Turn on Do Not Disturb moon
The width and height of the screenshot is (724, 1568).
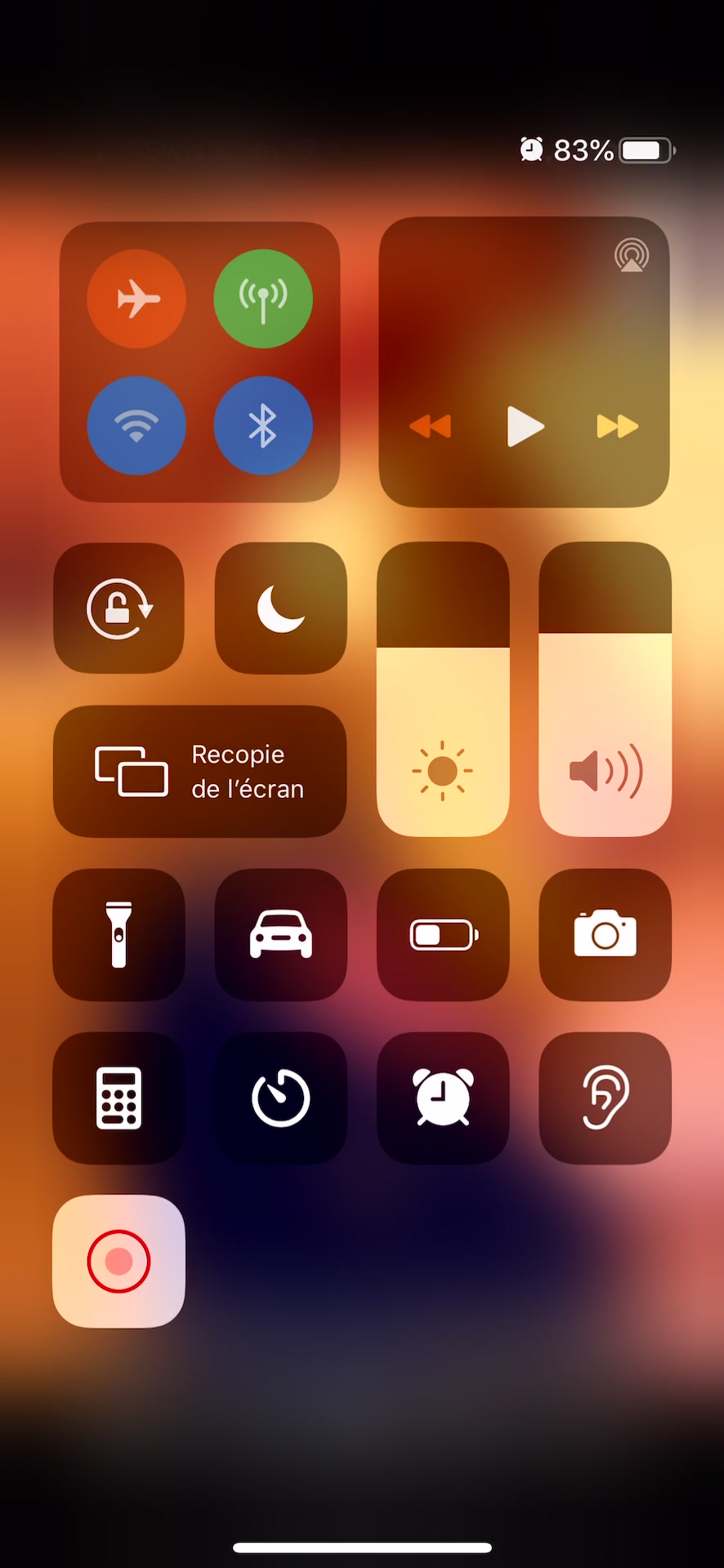[x=280, y=608]
